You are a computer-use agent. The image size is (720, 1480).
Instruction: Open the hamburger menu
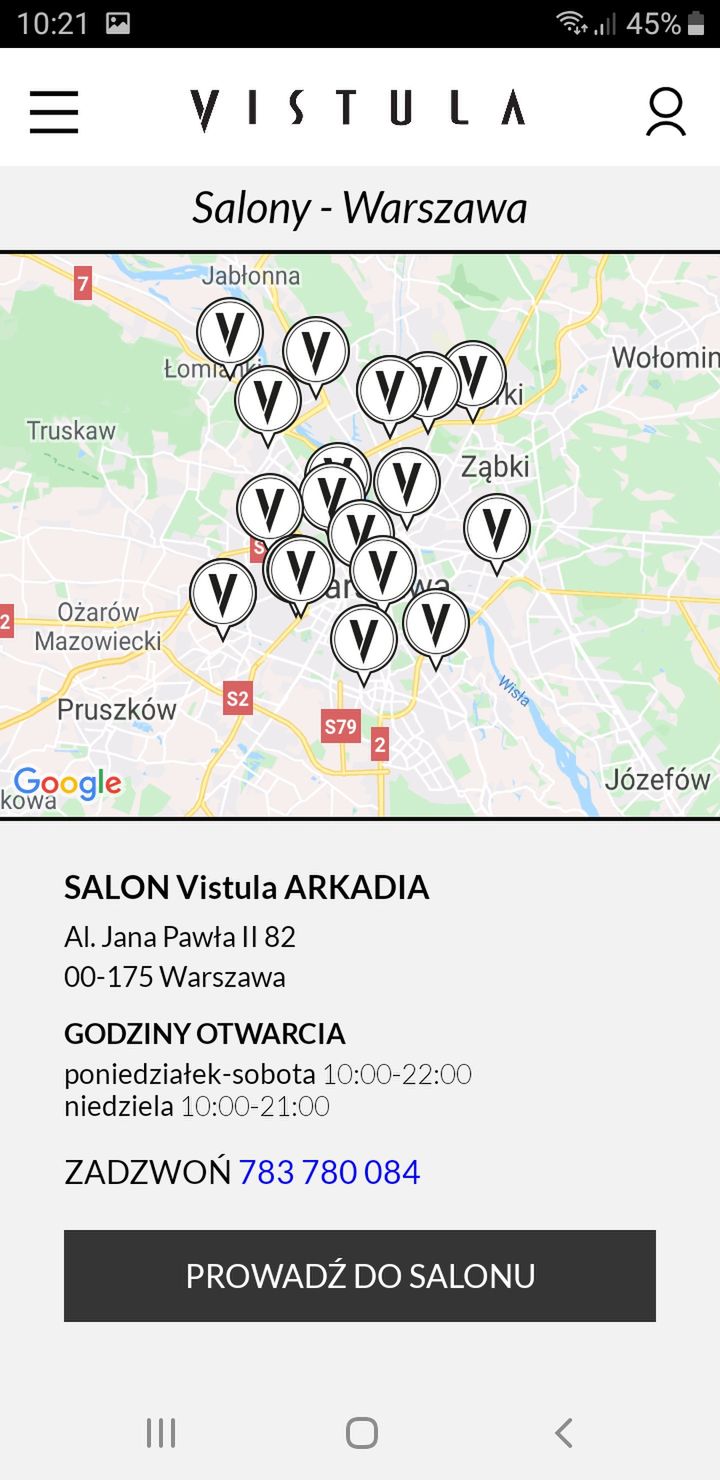click(54, 111)
